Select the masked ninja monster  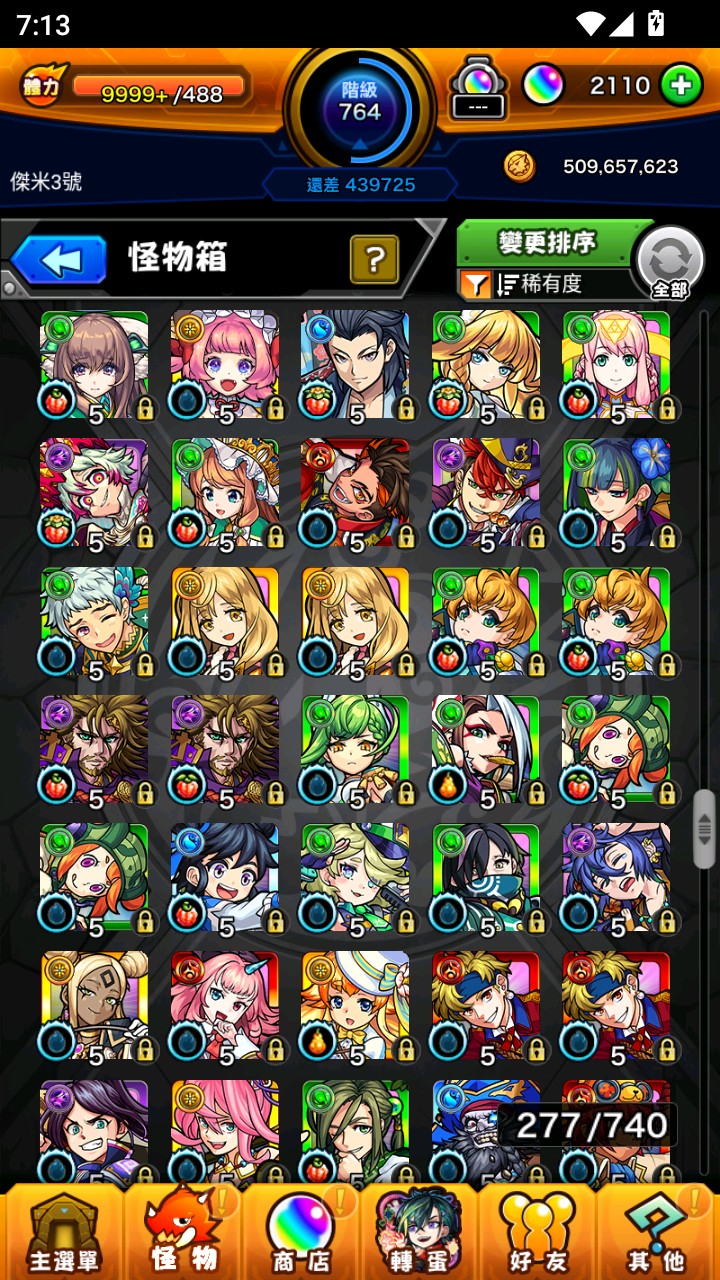pos(486,876)
